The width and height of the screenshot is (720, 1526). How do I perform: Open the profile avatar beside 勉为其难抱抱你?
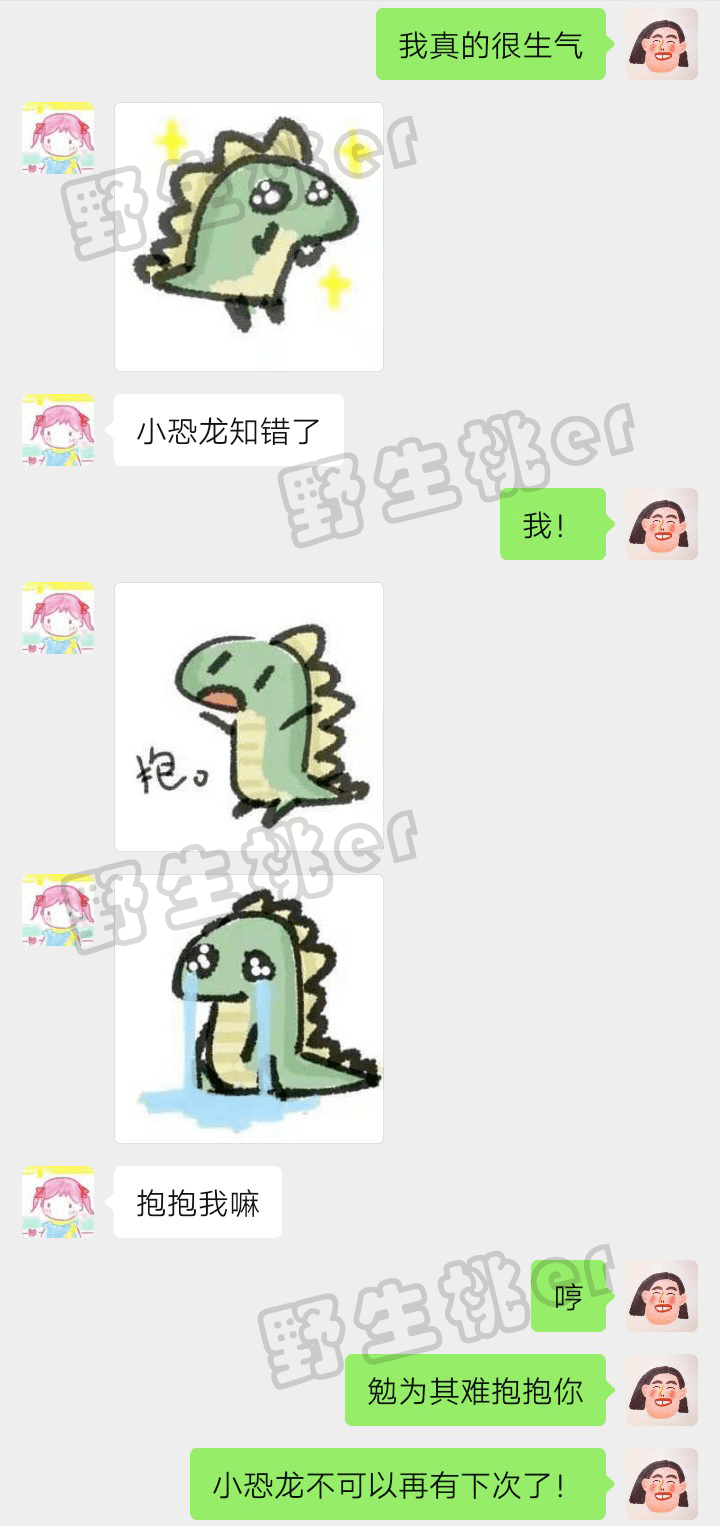pos(662,1390)
